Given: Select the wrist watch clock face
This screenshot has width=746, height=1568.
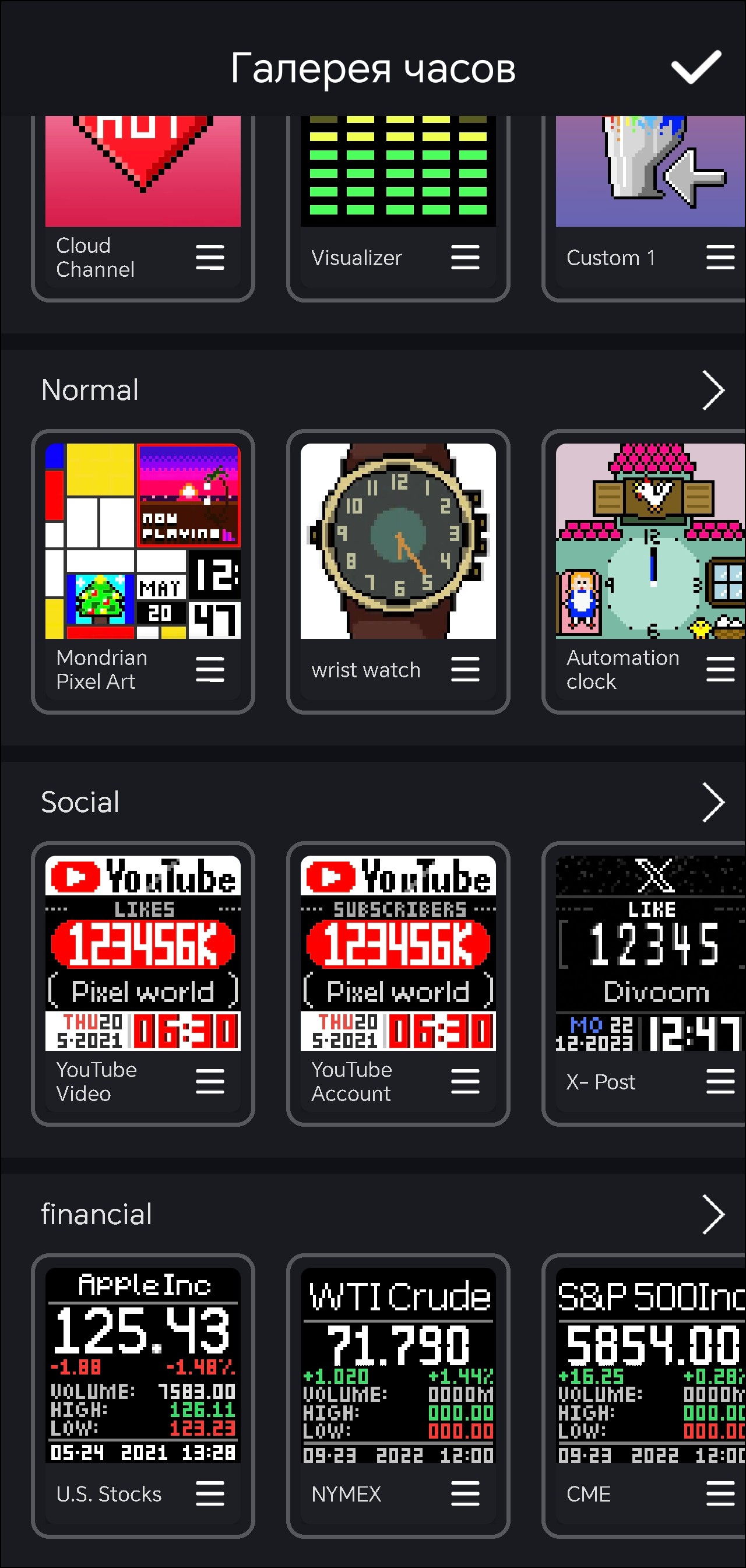Looking at the screenshot, I should click(x=398, y=541).
